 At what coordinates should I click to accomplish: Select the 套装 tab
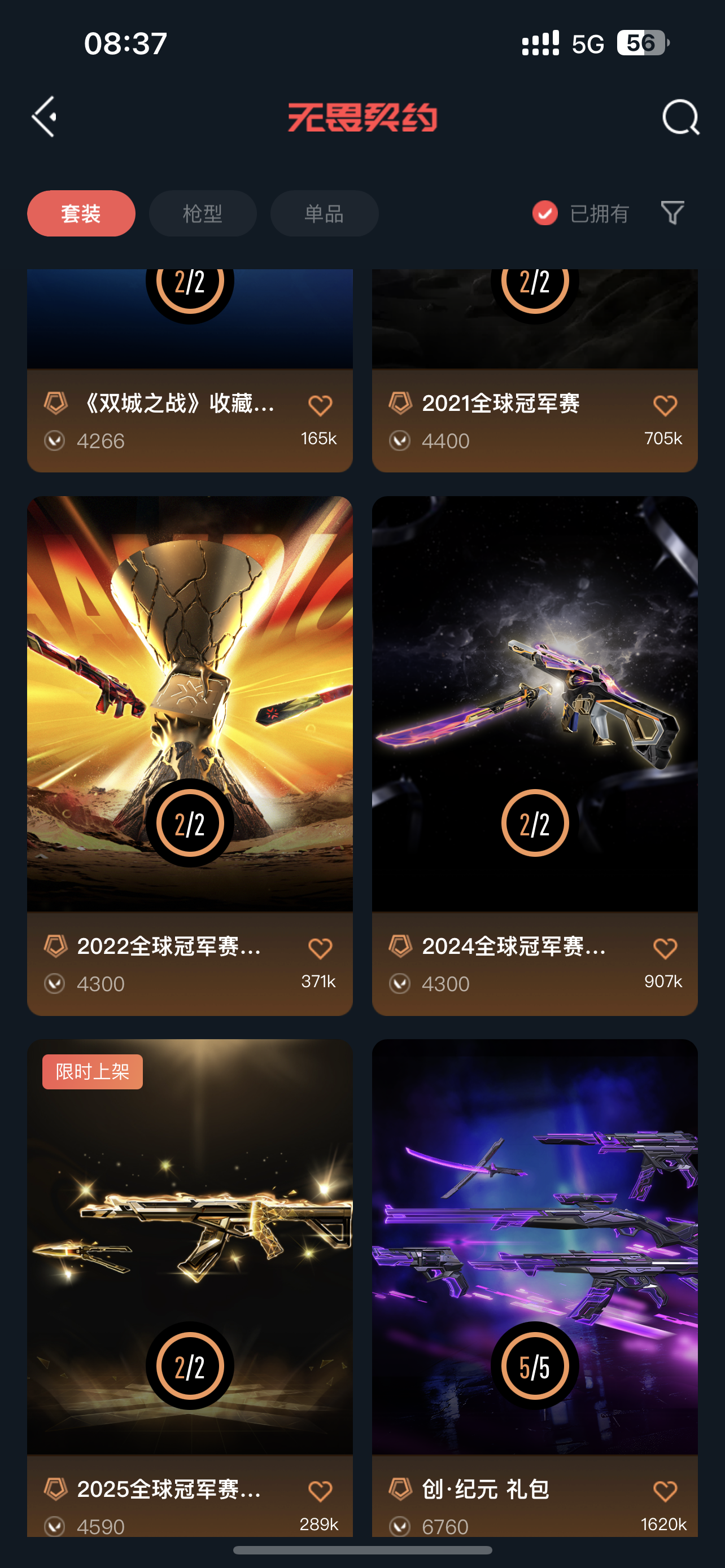point(81,214)
